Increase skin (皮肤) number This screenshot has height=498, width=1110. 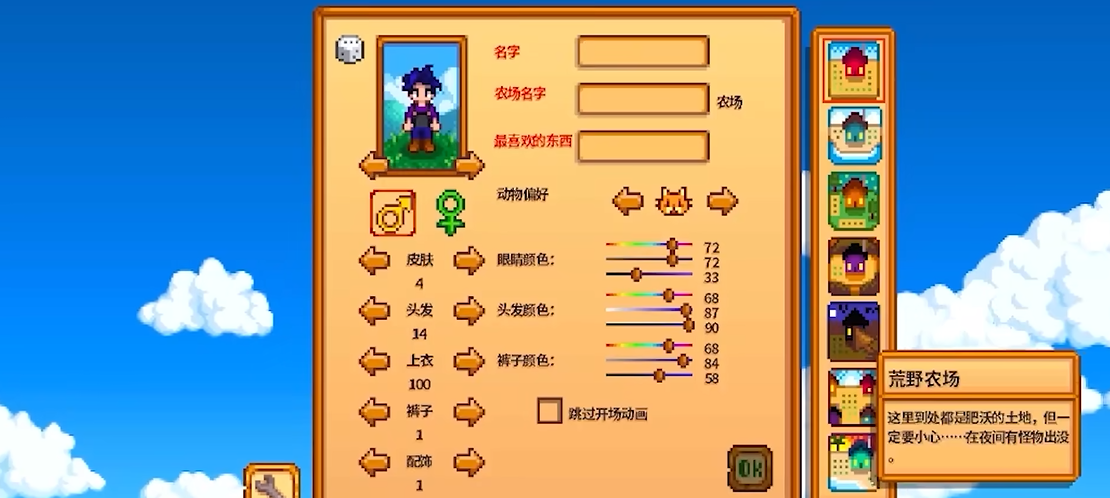click(x=469, y=262)
